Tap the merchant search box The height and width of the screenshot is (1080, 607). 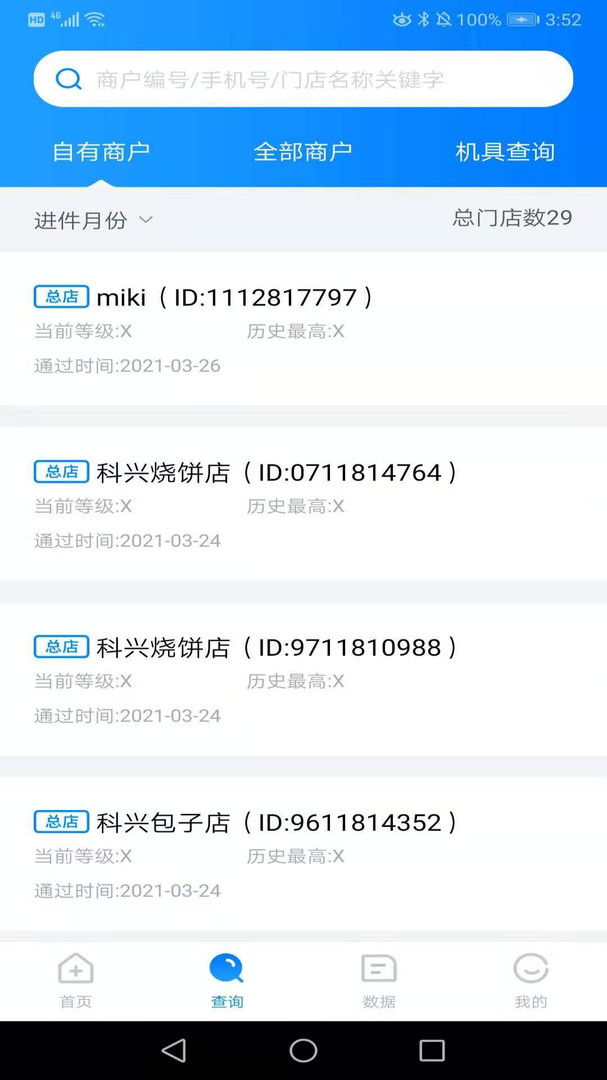click(303, 80)
